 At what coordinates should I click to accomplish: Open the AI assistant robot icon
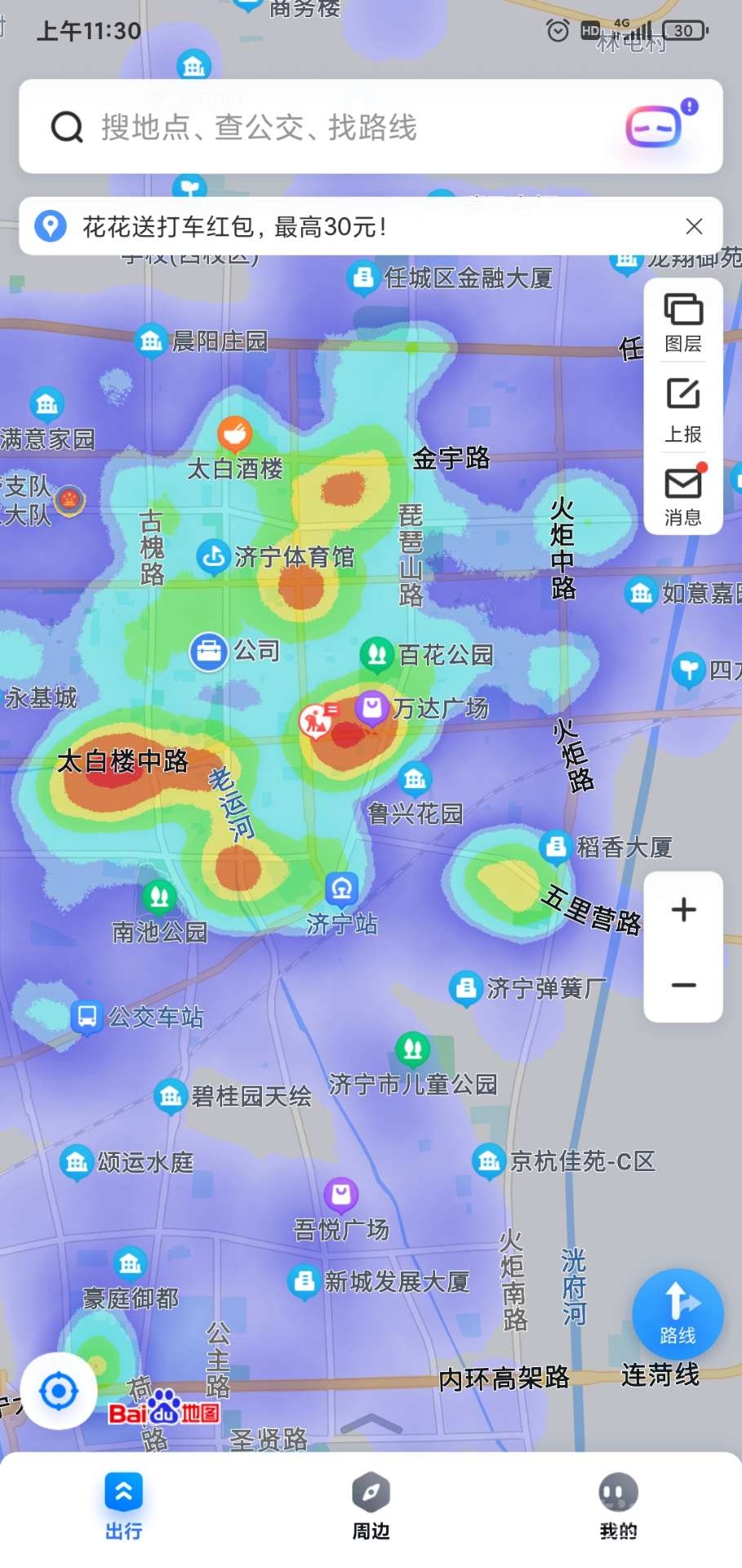[x=655, y=127]
